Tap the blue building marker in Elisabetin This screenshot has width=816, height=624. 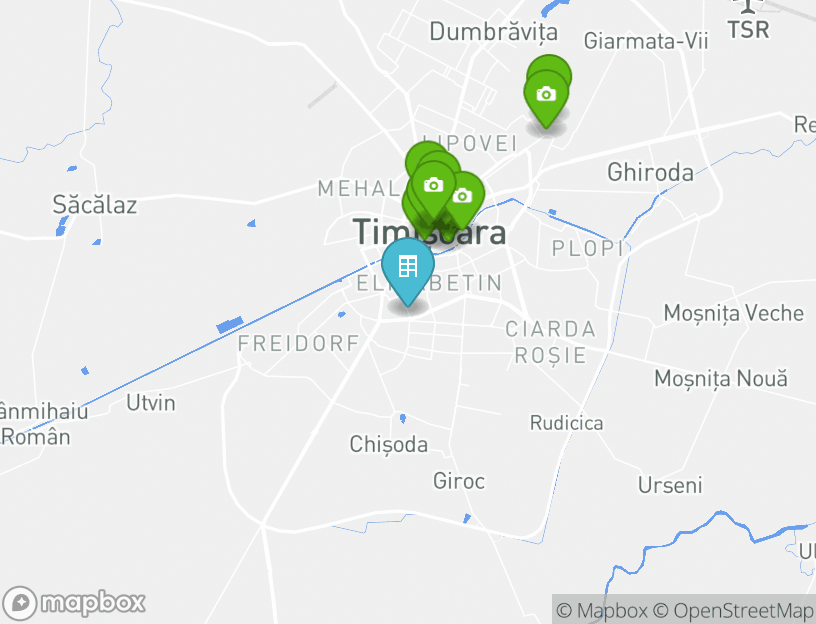408,267
